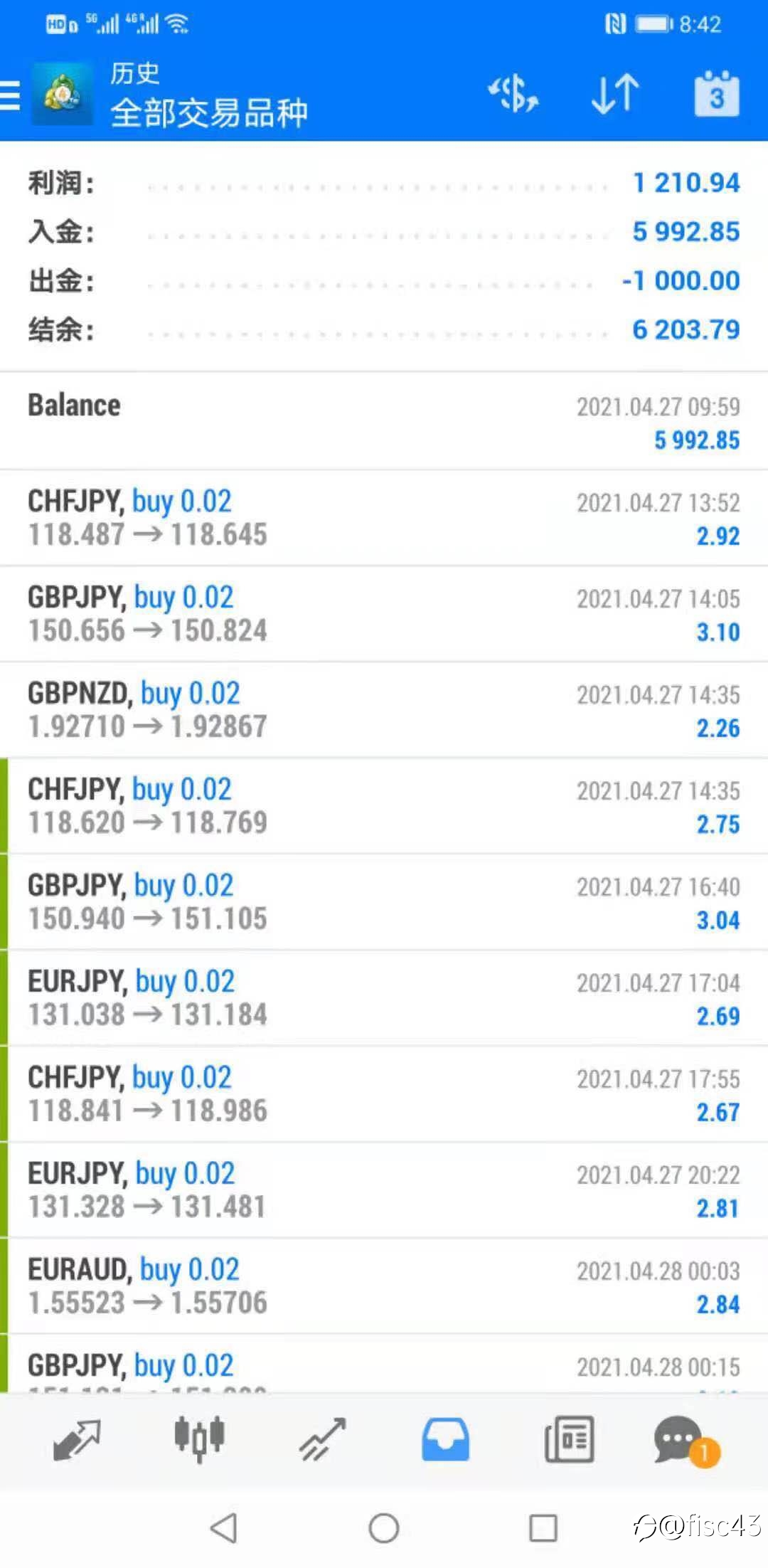View the EURAUD buy 0.02 trade details
This screenshot has width=768, height=1568.
pos(384,1286)
